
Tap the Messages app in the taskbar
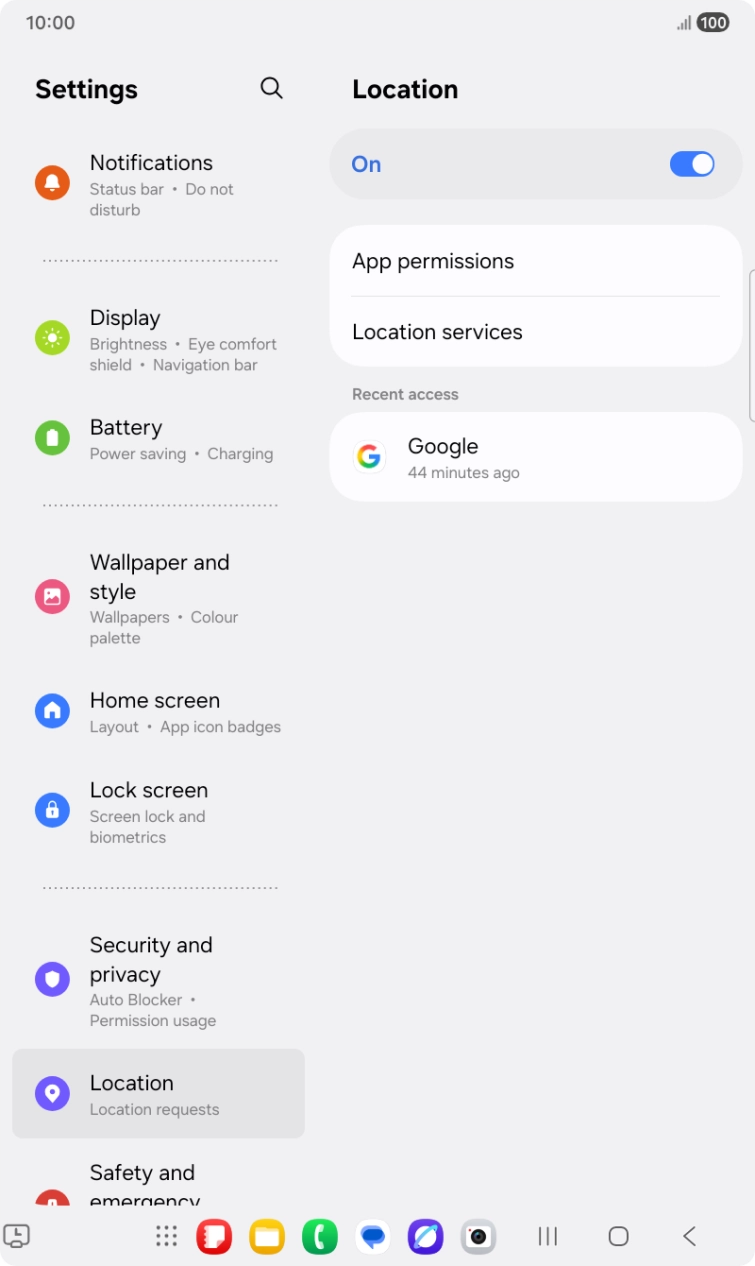click(372, 1237)
